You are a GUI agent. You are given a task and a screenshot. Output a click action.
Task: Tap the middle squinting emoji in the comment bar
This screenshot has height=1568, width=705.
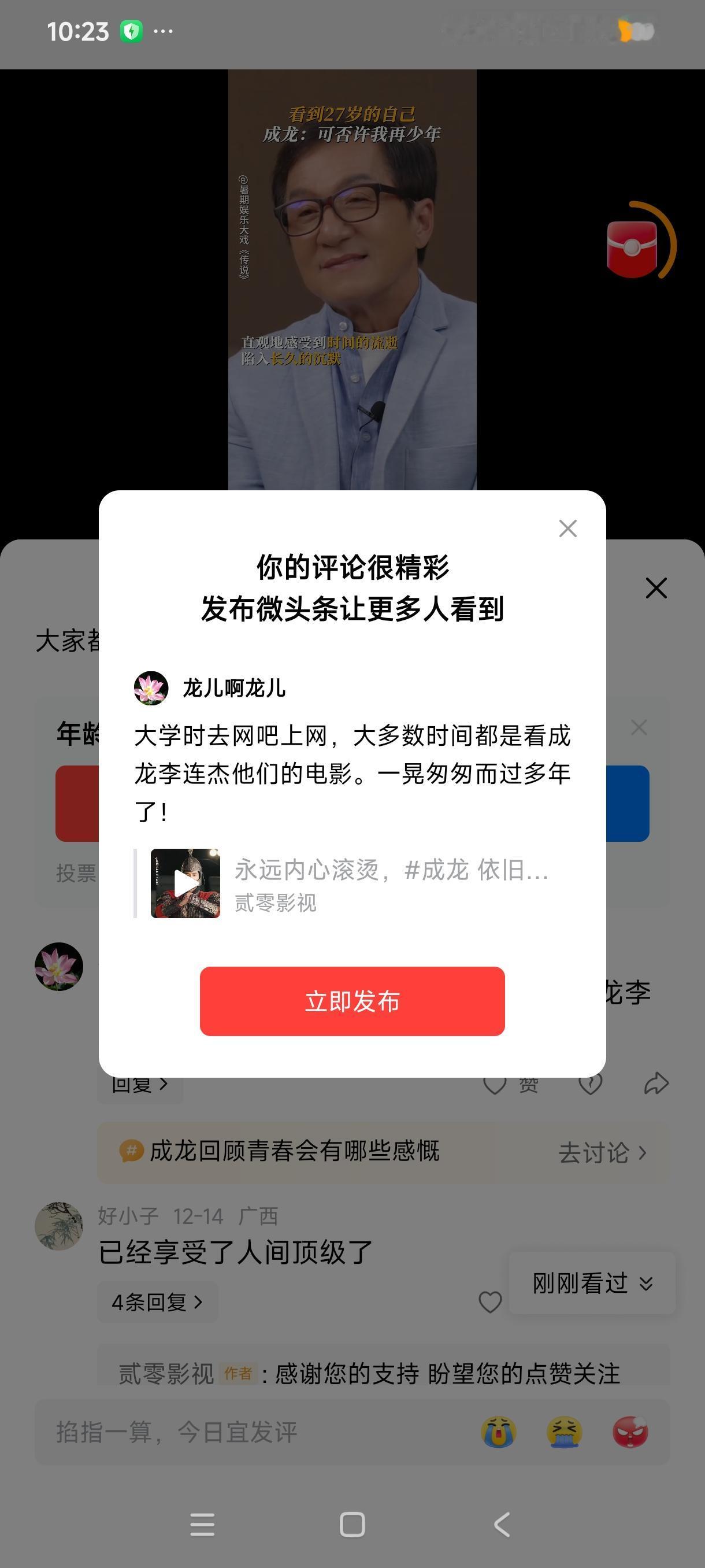click(x=564, y=1432)
